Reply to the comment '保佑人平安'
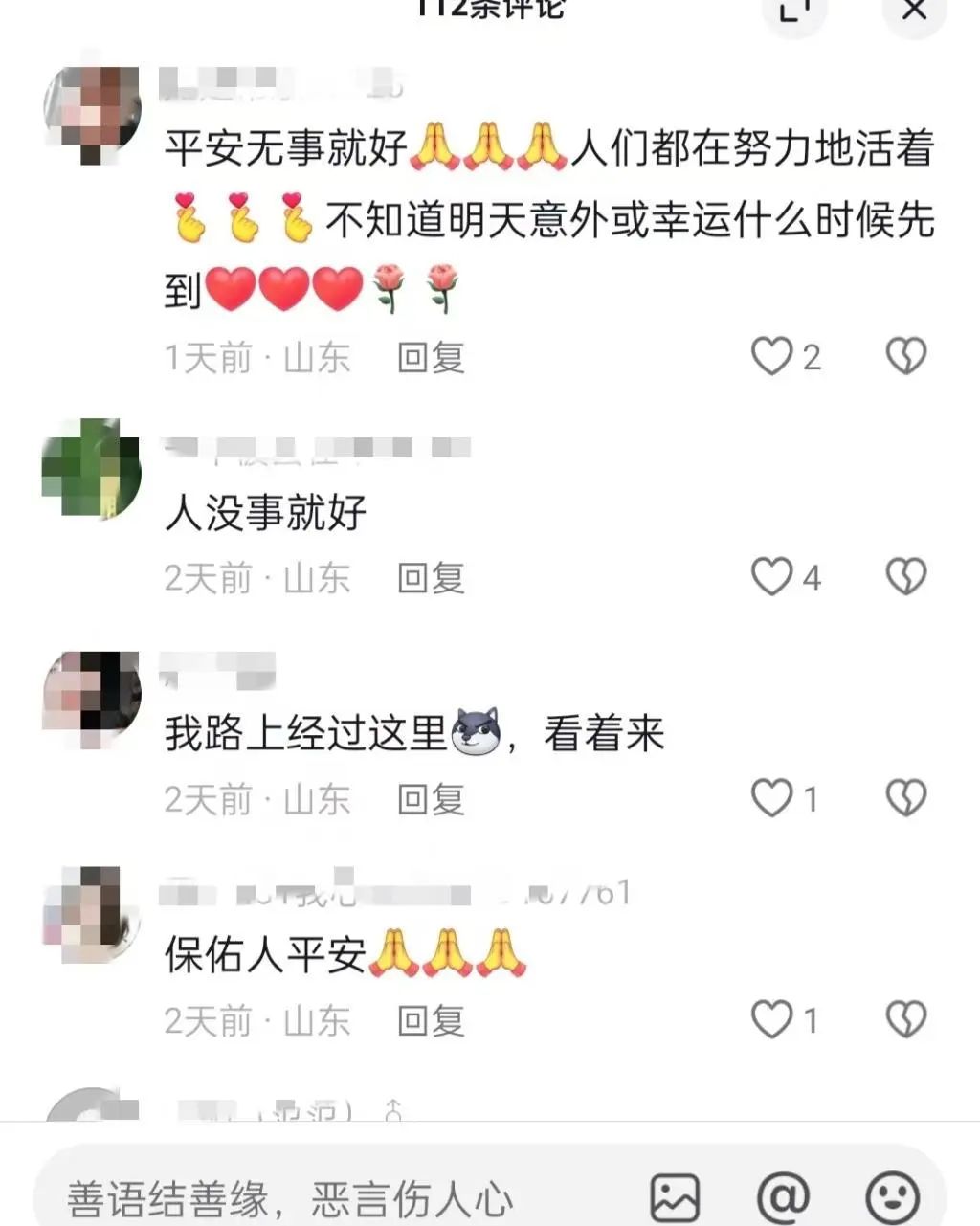The width and height of the screenshot is (980, 1226). coord(431,1021)
